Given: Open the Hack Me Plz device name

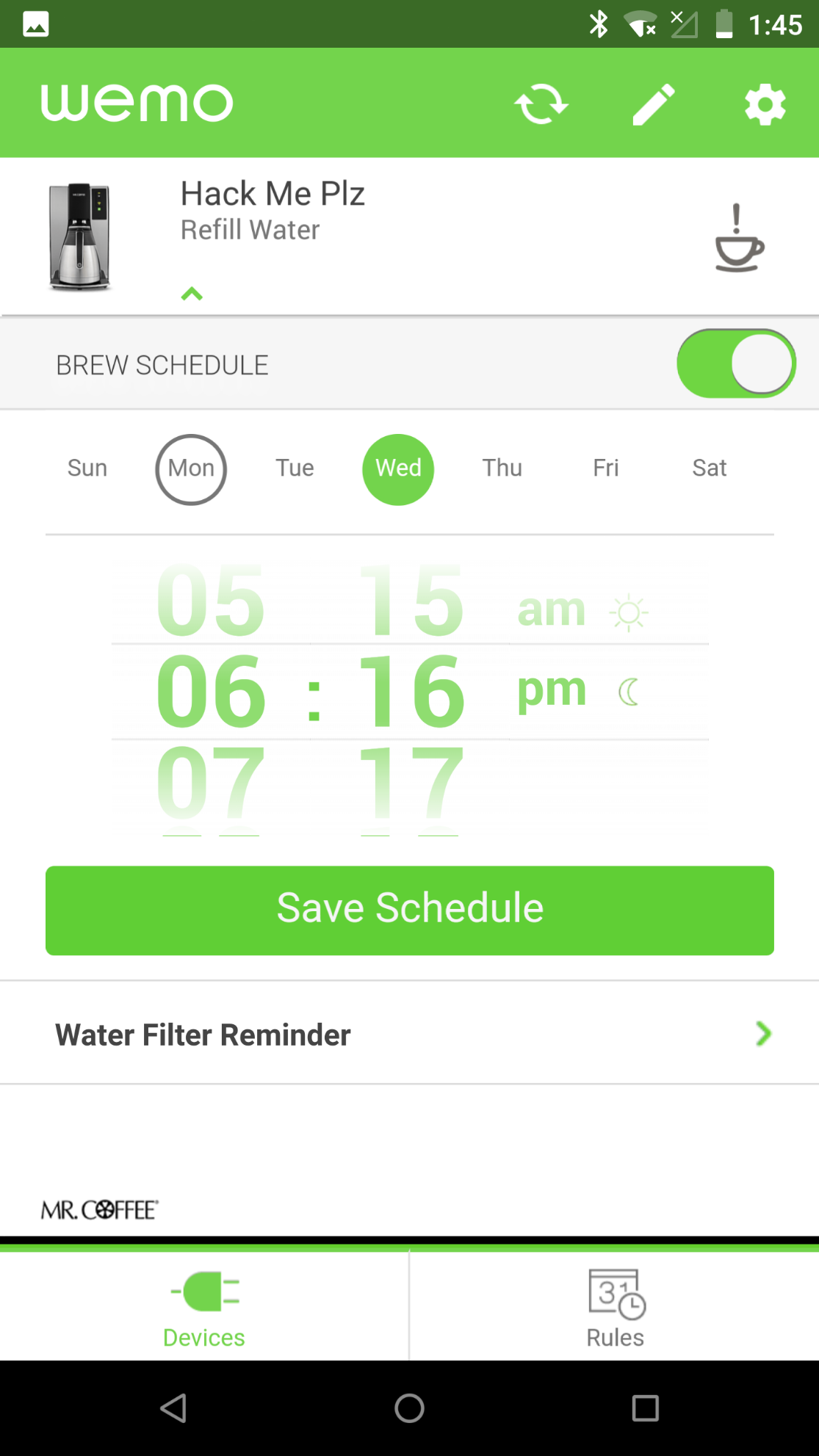Looking at the screenshot, I should coord(273,193).
